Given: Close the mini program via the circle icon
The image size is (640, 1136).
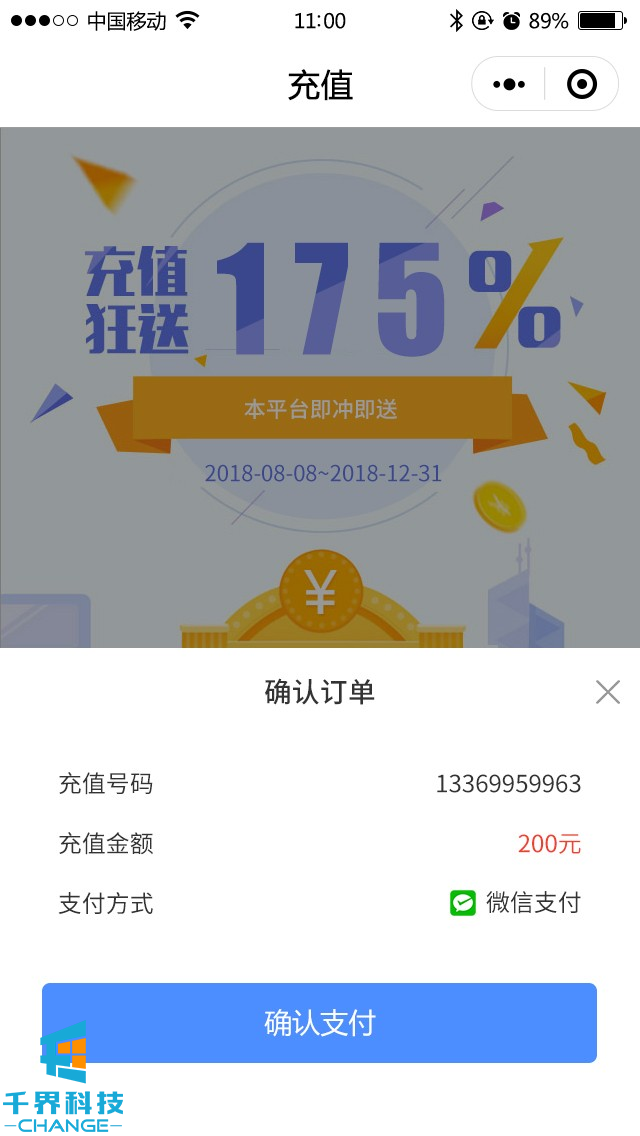Looking at the screenshot, I should [x=581, y=85].
